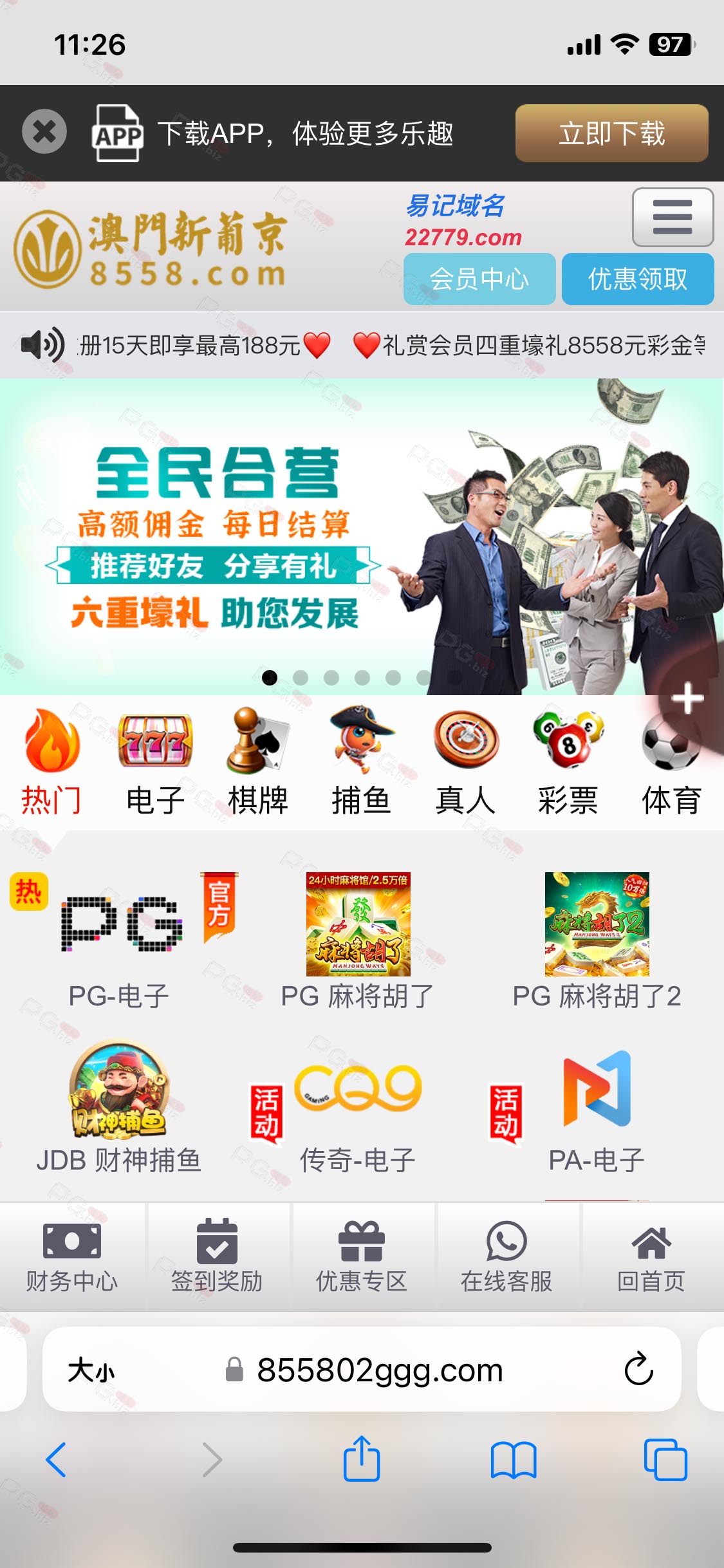Dismiss the download APP banner
Image resolution: width=724 pixels, height=1568 pixels.
[44, 132]
